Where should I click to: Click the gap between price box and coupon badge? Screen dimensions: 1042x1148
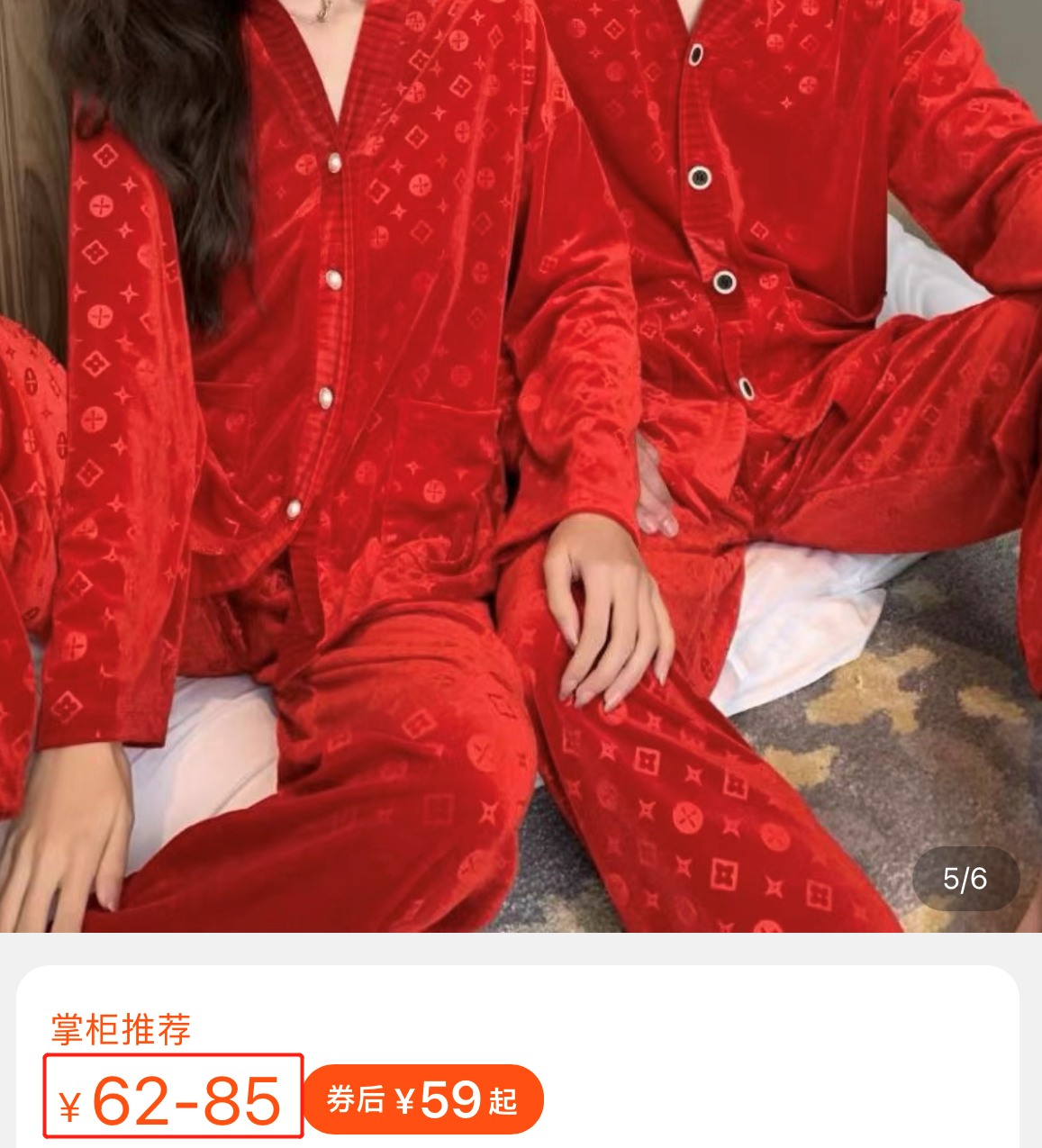click(304, 1098)
